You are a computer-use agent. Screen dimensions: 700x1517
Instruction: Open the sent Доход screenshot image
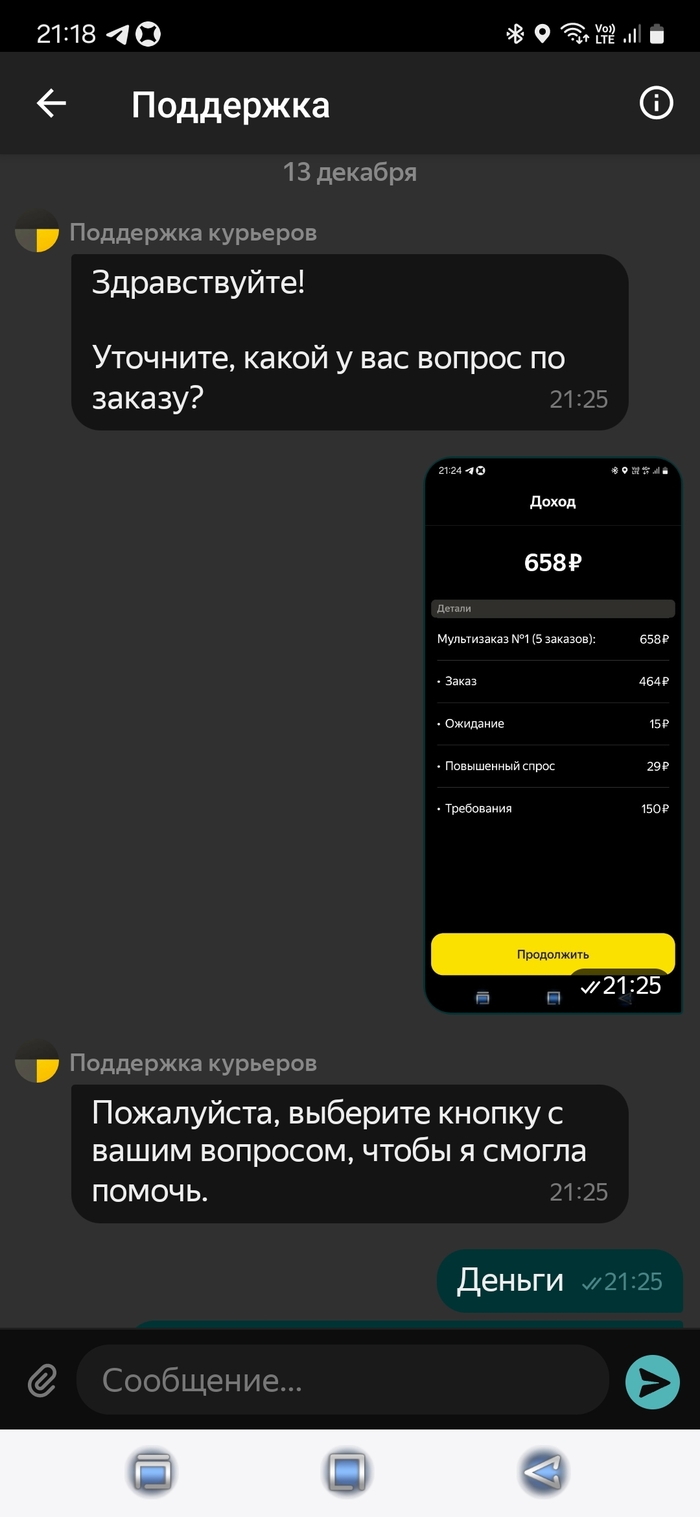[x=552, y=735]
